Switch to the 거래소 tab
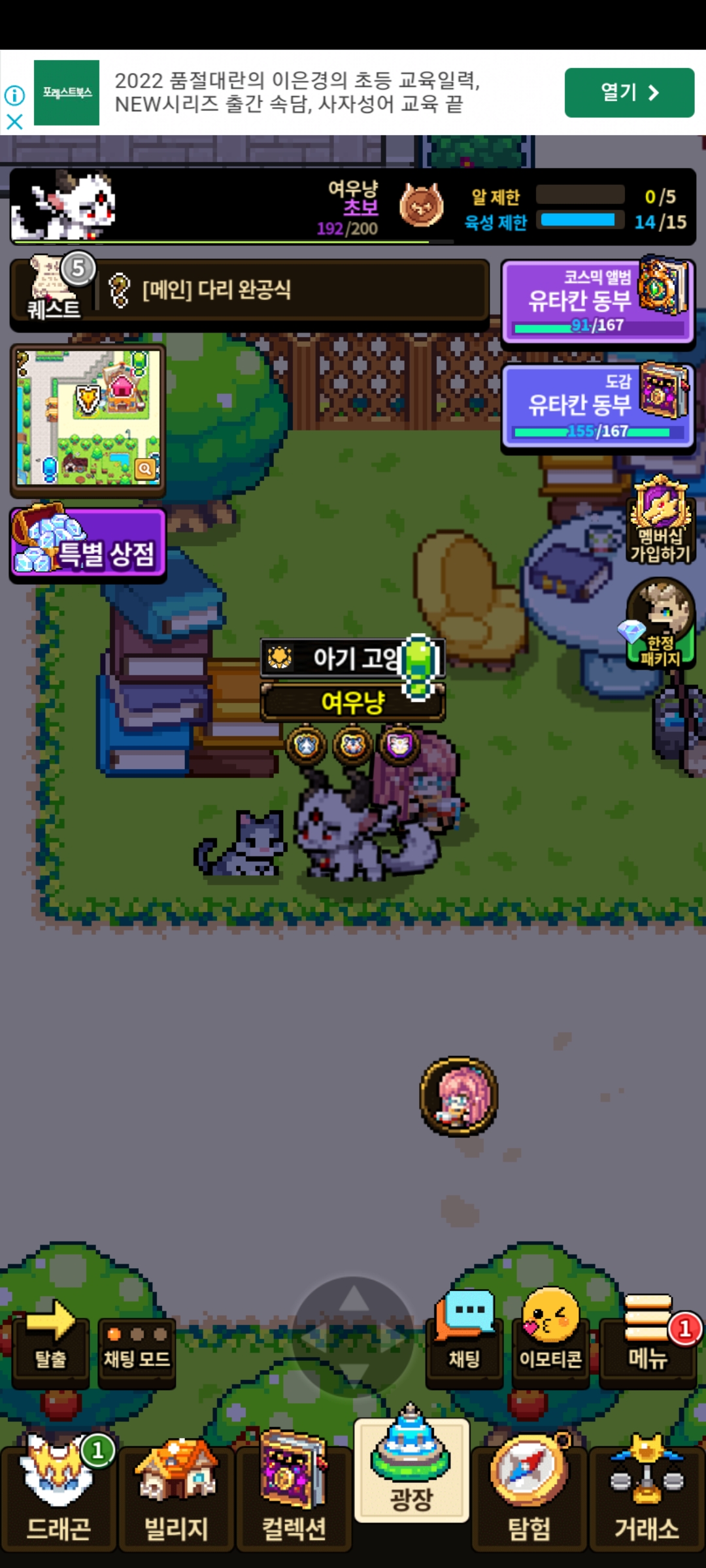Viewport: 706px width, 1568px height. pyautogui.click(x=647, y=1497)
